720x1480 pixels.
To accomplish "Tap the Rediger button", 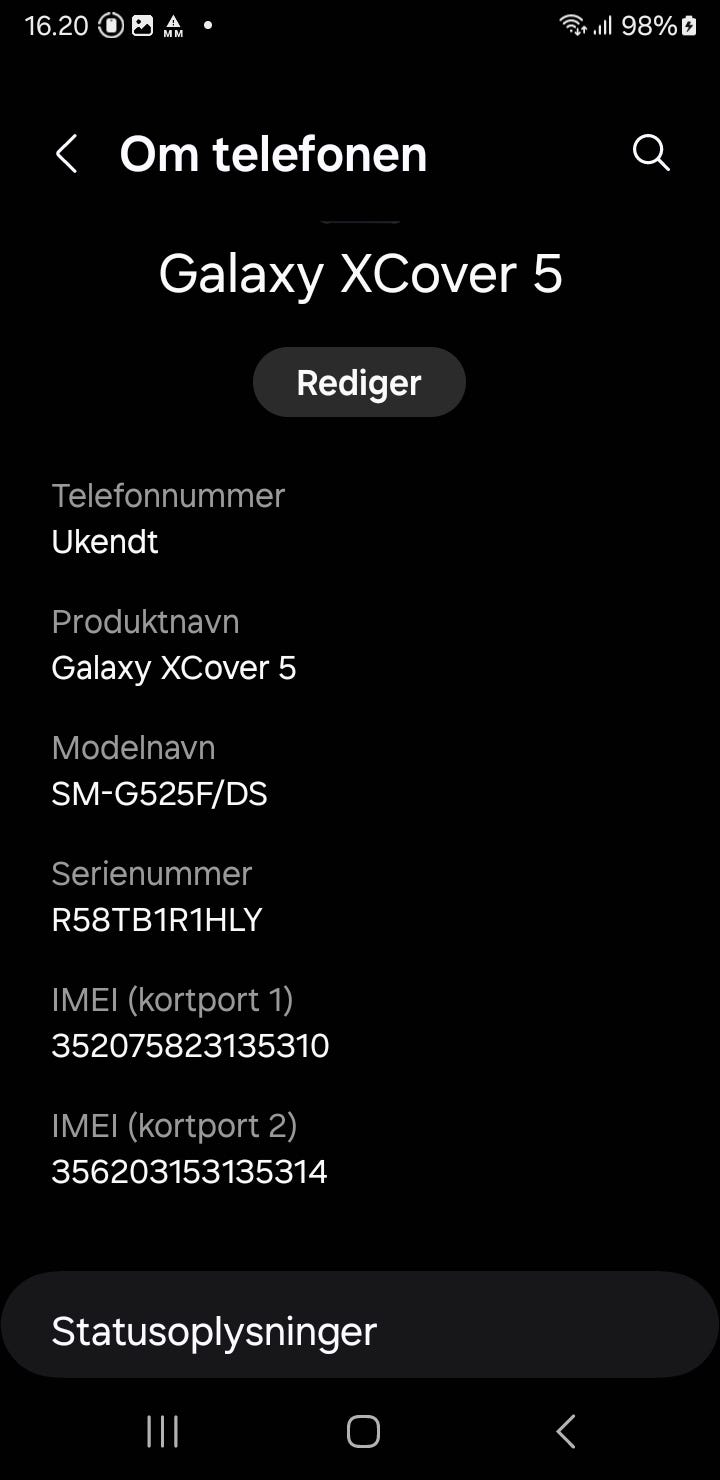I will pos(359,382).
